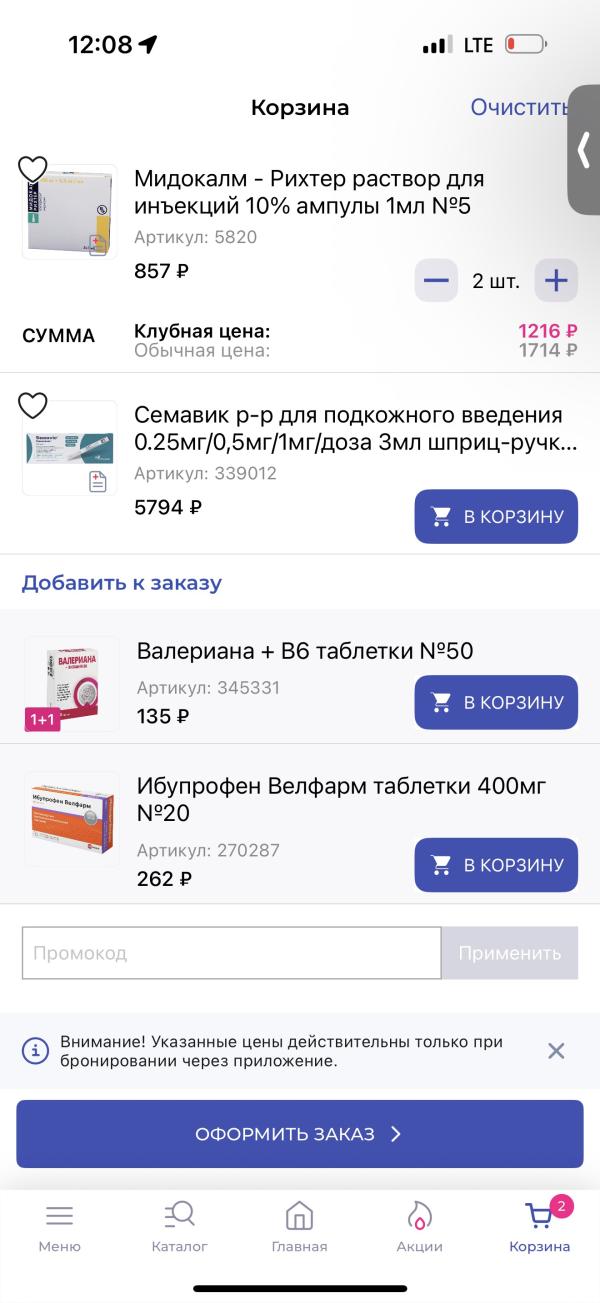Open Валериана + B6 product details

304,652
